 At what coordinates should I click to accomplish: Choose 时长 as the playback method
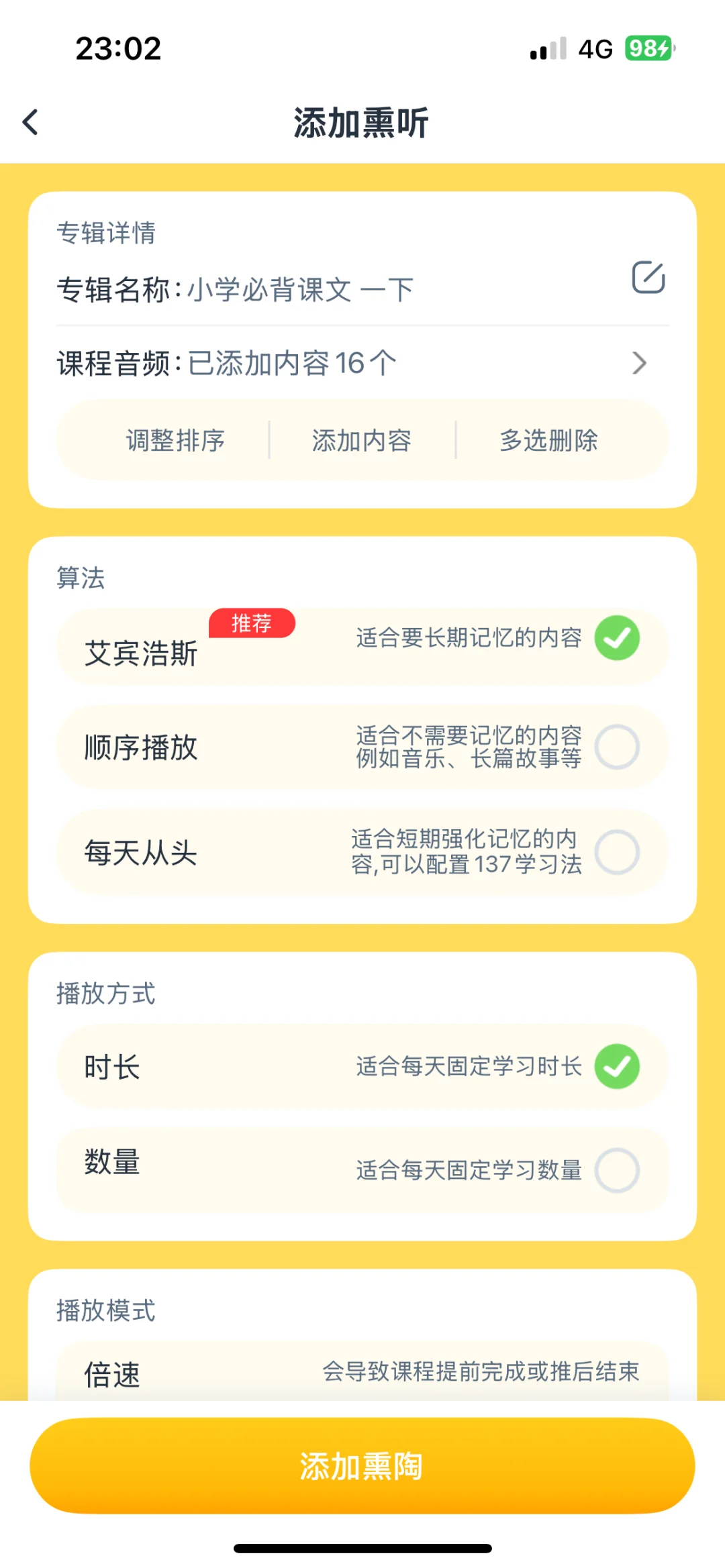point(362,1066)
